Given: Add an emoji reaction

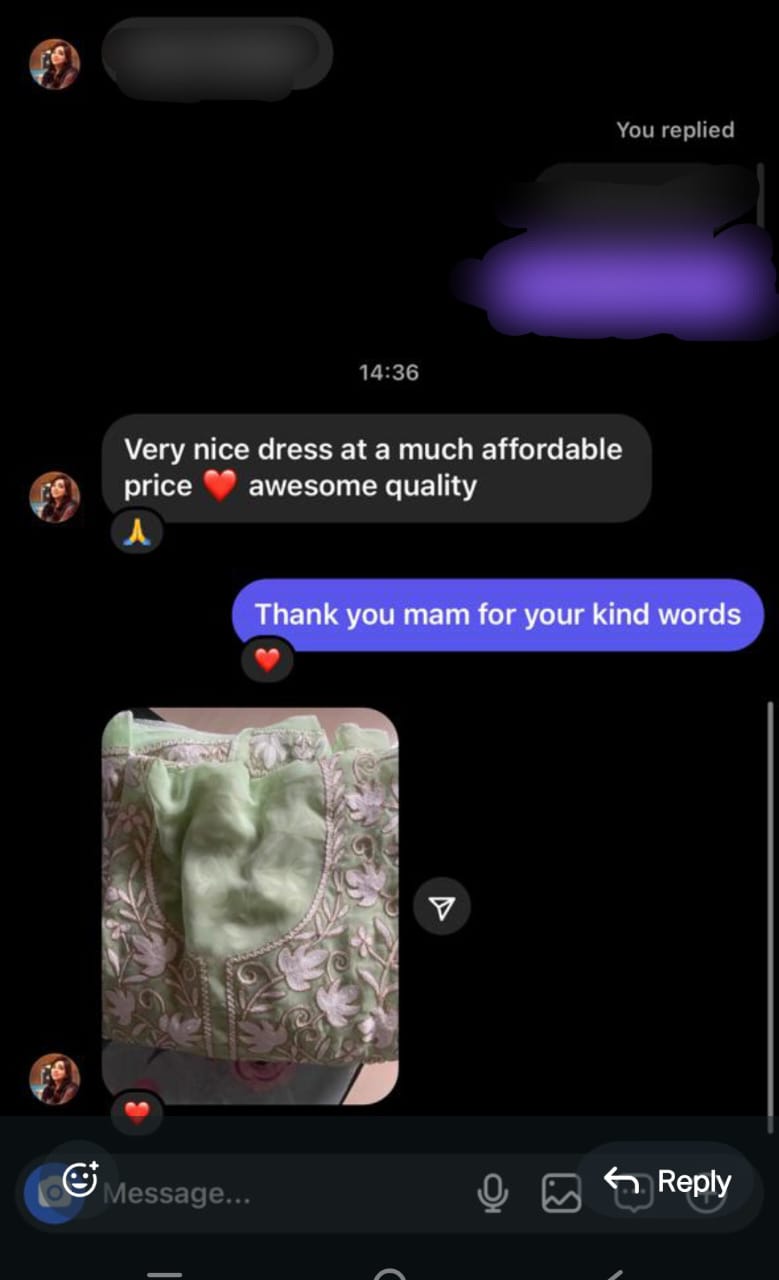Looking at the screenshot, I should 80,1180.
